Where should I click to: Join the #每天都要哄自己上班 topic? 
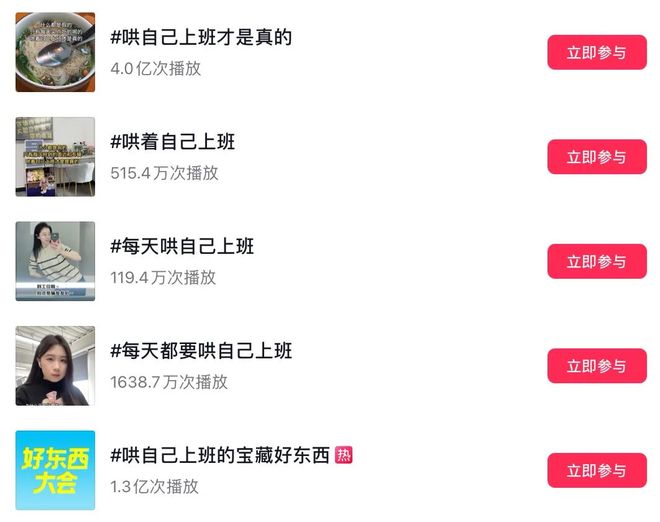597,366
